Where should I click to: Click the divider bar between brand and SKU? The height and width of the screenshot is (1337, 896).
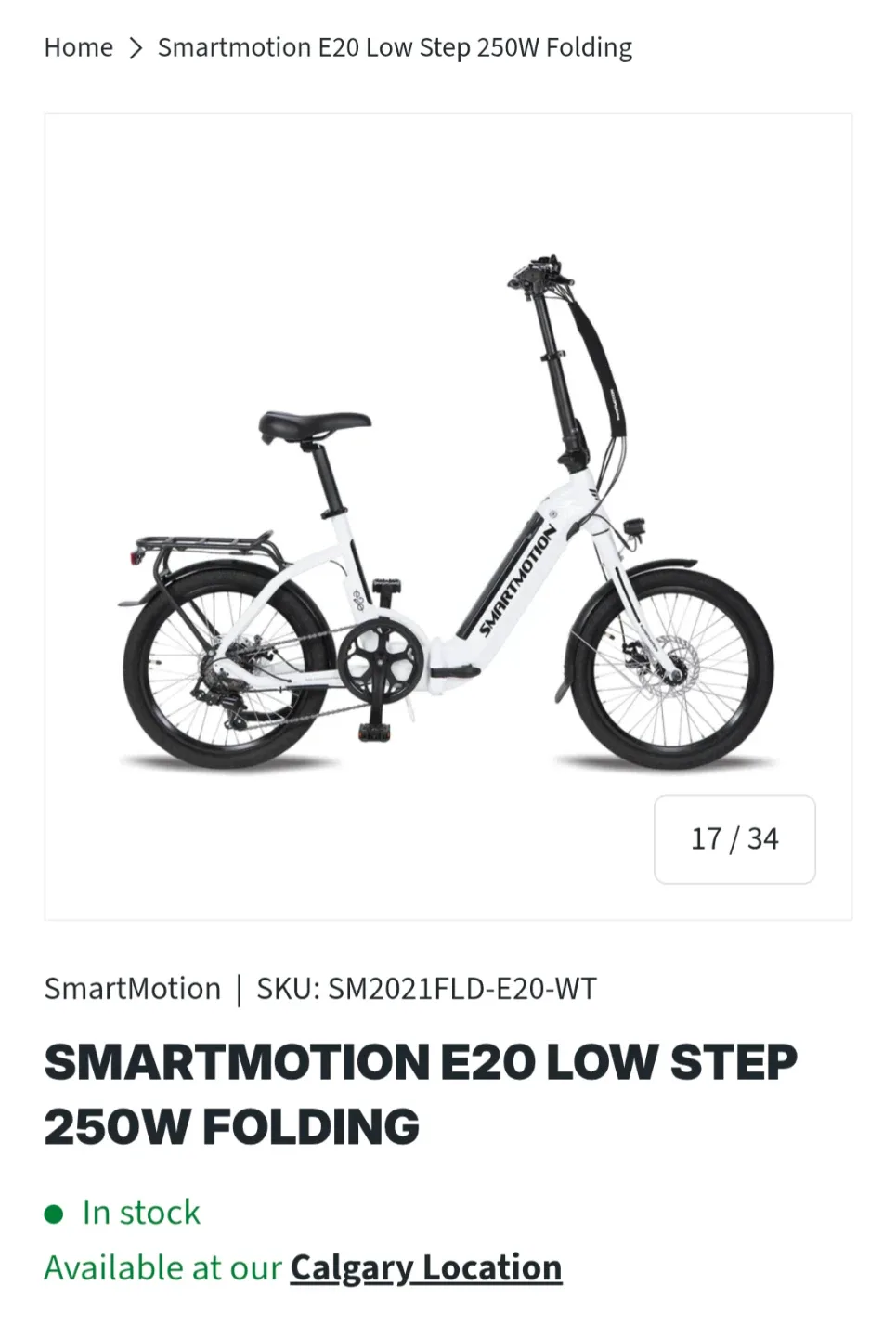240,989
